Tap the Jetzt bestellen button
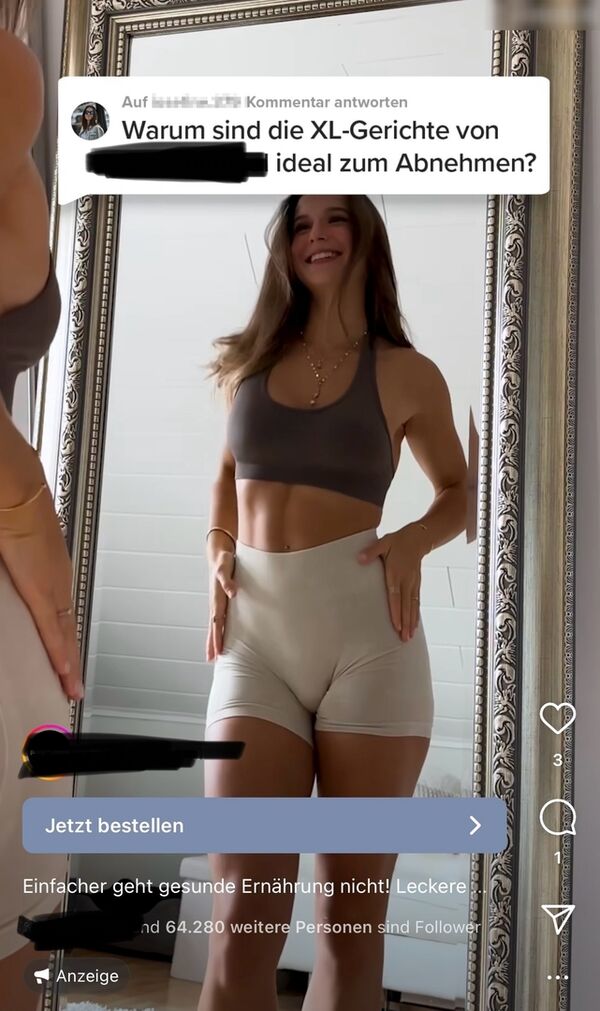Image resolution: width=600 pixels, height=1011 pixels. (x=265, y=825)
